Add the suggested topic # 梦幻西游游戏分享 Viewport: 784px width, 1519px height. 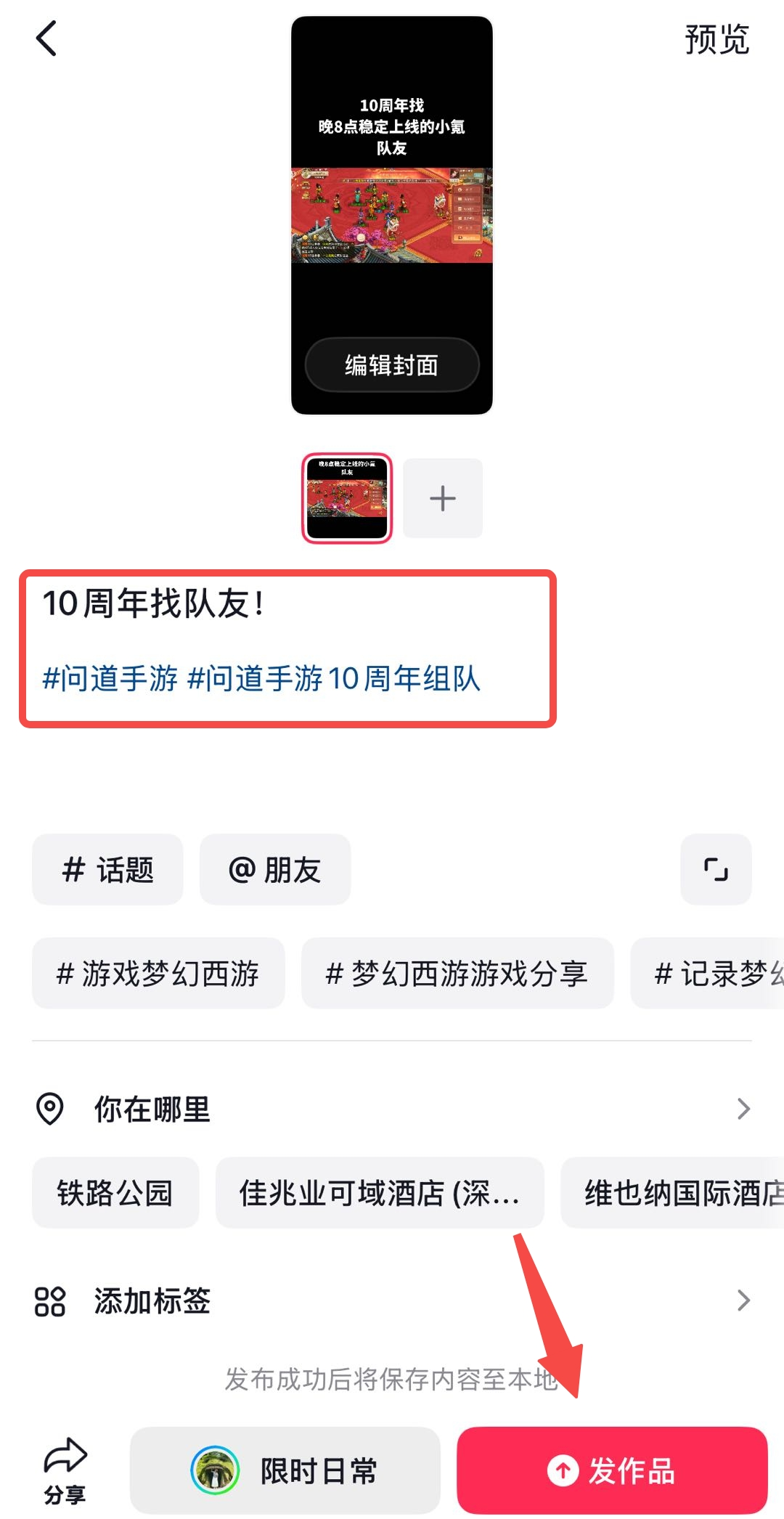[457, 973]
